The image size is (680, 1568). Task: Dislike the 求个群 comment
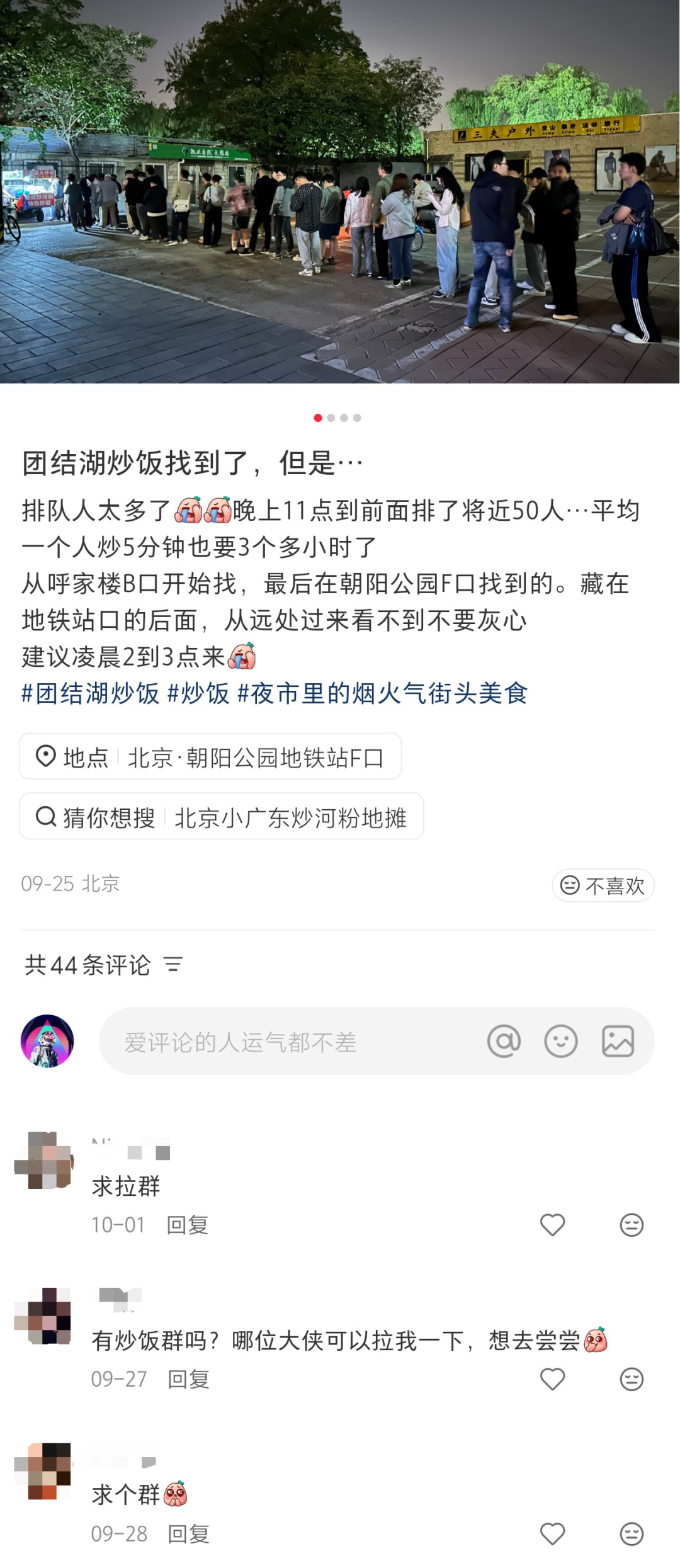coord(632,1534)
